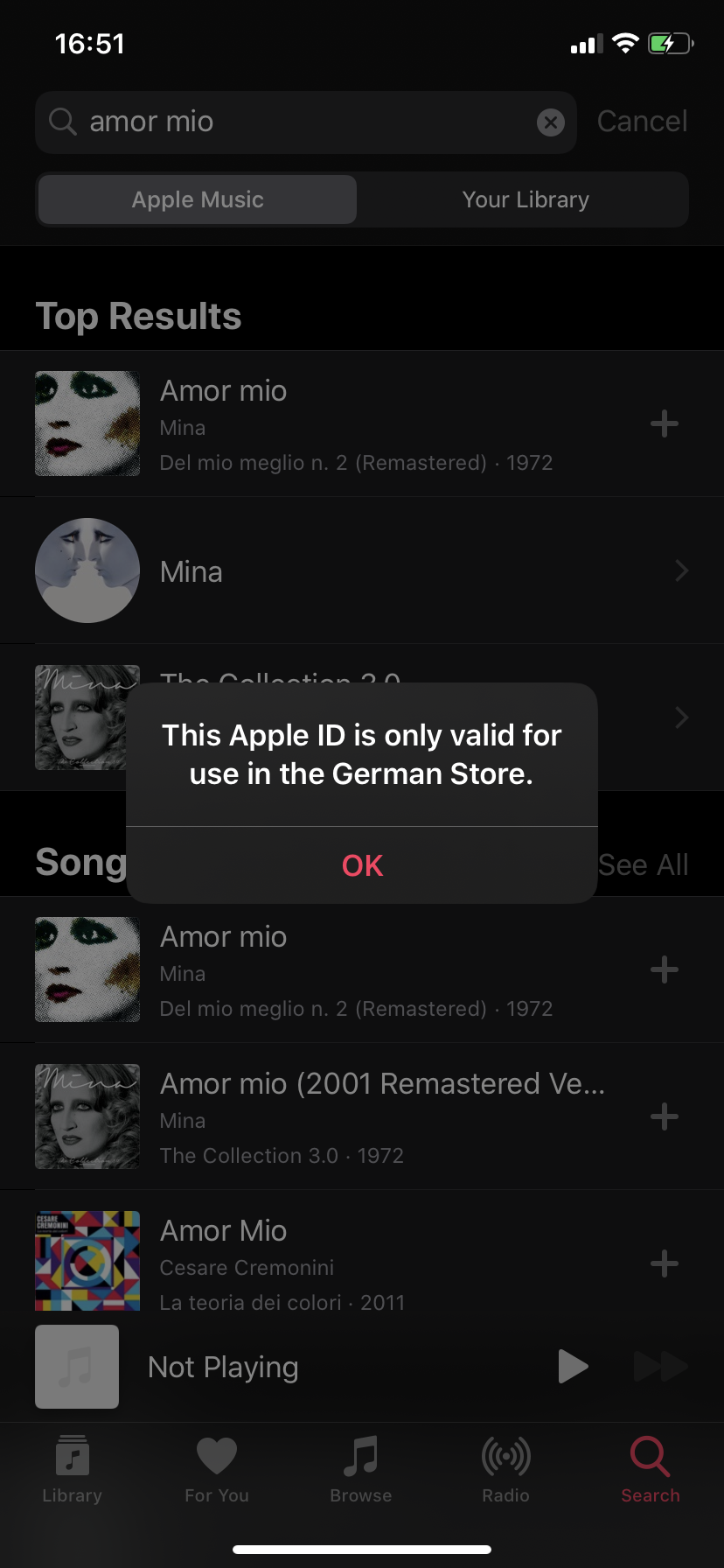Clear the search text field
Viewport: 724px width, 1568px height.
pyautogui.click(x=550, y=122)
